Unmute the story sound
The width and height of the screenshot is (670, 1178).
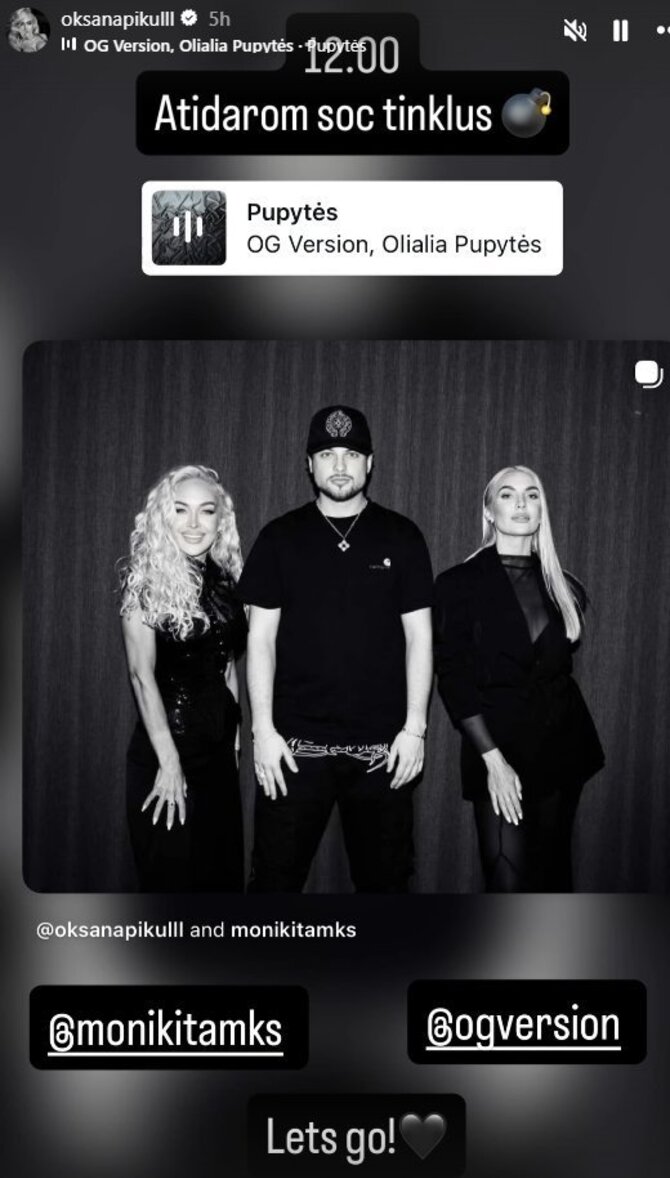point(575,31)
